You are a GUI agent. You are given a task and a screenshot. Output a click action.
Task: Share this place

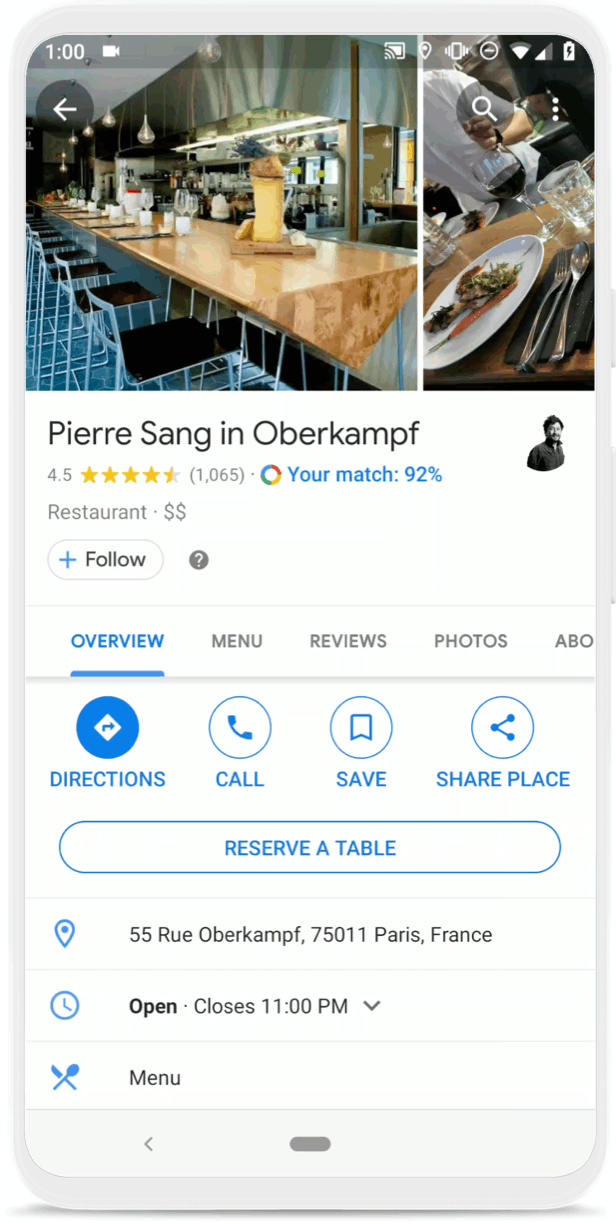[x=503, y=728]
